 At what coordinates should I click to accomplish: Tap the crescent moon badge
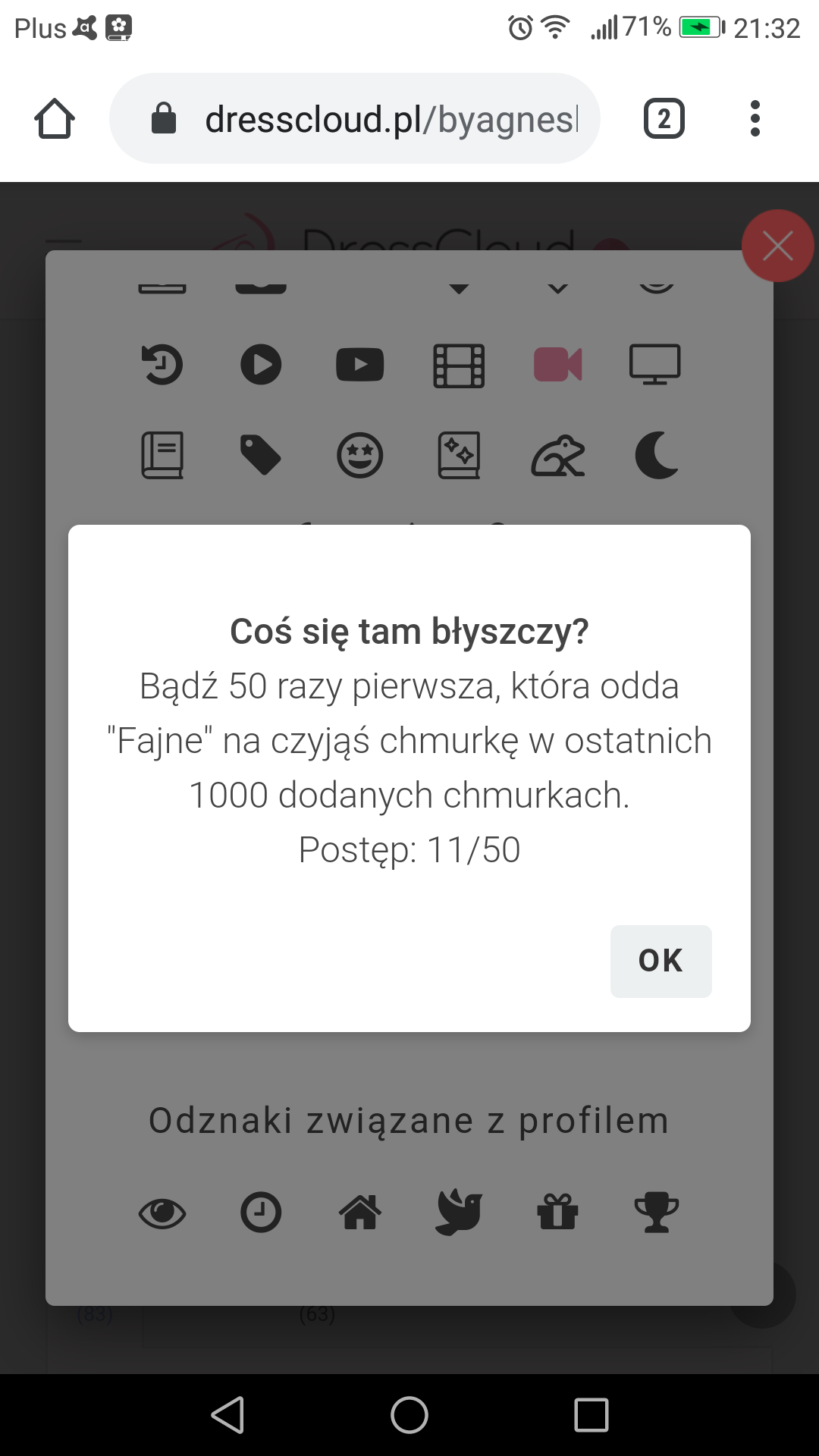tap(657, 455)
